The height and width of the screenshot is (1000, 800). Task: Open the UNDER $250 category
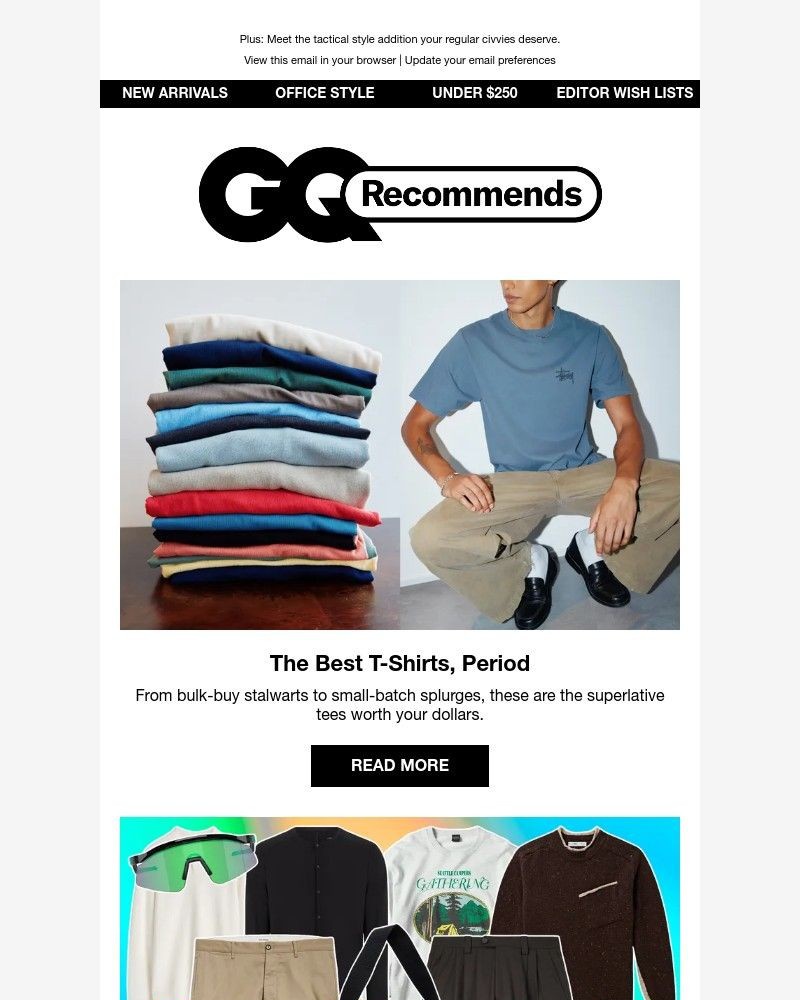tap(474, 93)
